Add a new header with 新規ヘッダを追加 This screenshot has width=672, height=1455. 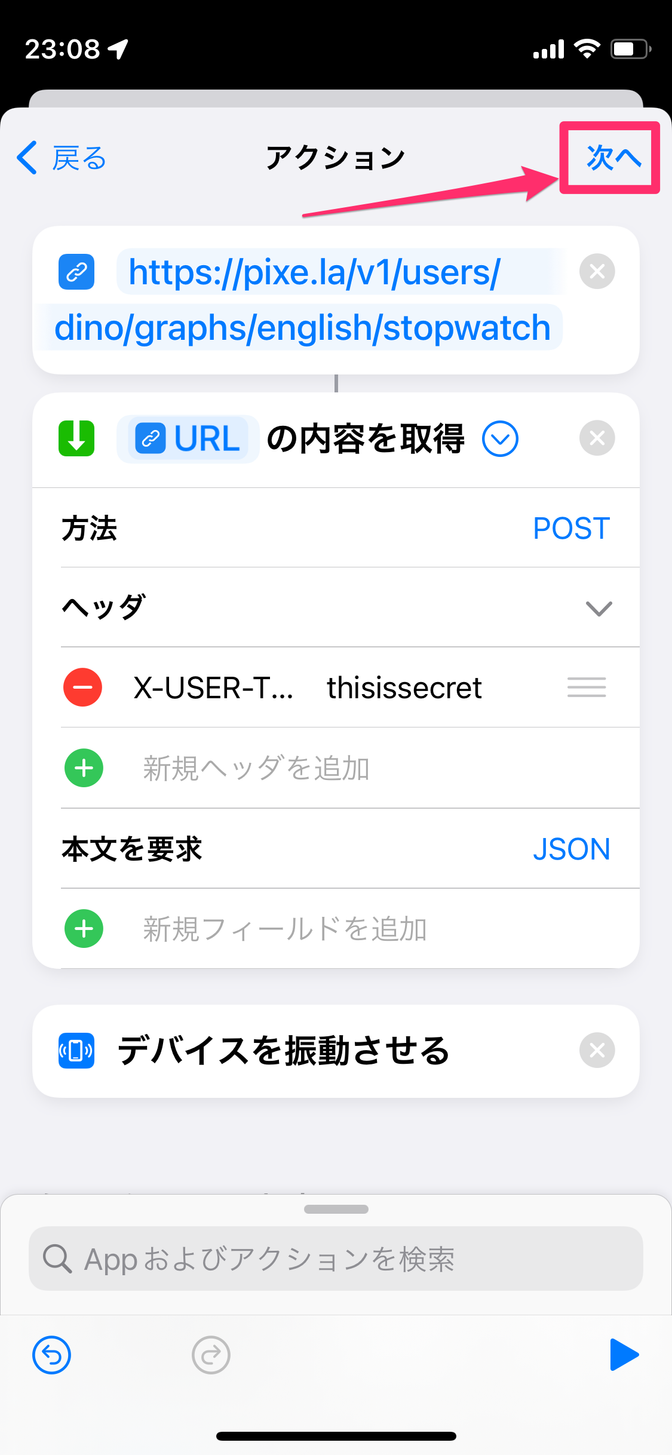tap(256, 768)
